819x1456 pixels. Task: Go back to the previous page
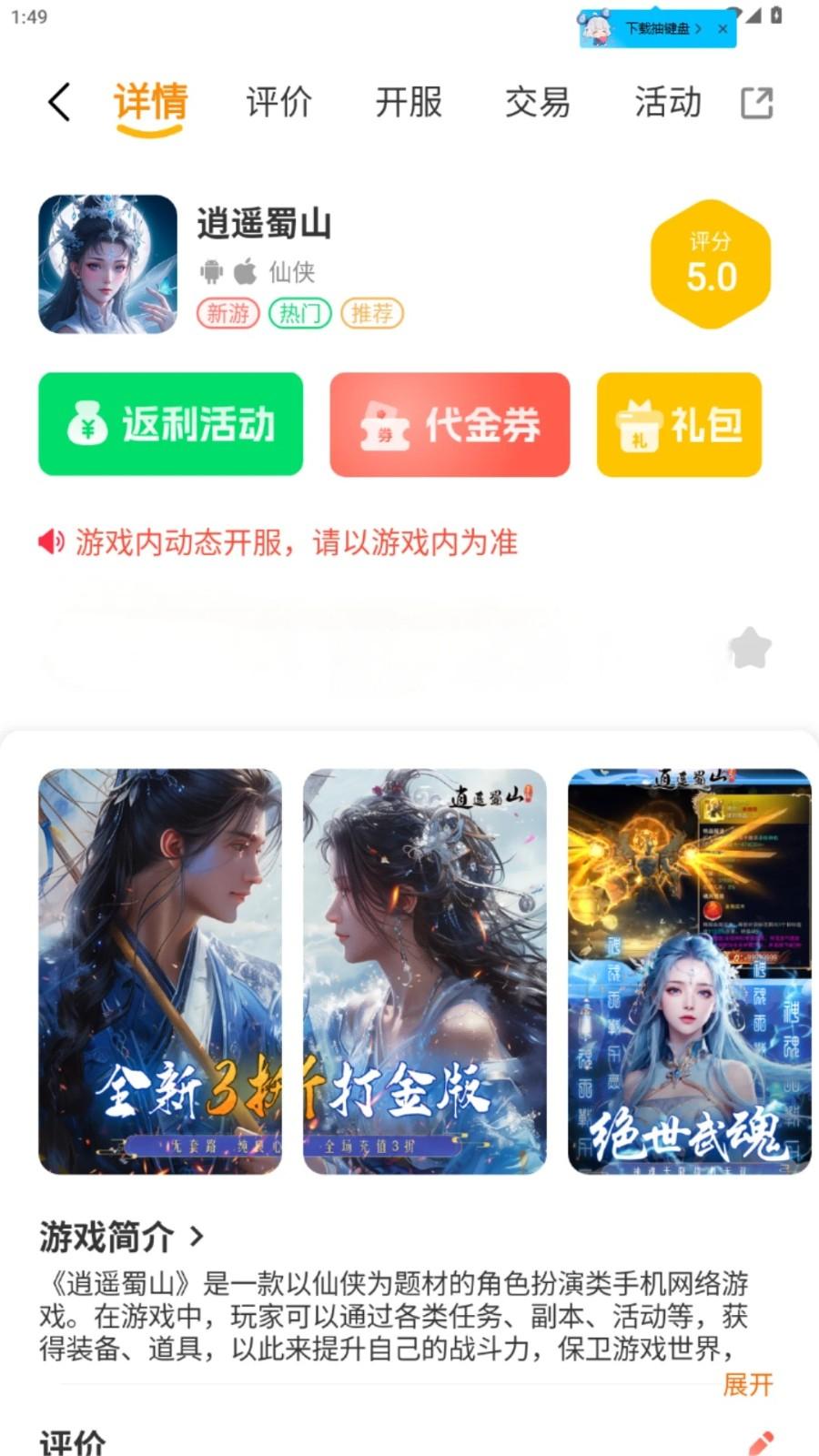coord(59,102)
